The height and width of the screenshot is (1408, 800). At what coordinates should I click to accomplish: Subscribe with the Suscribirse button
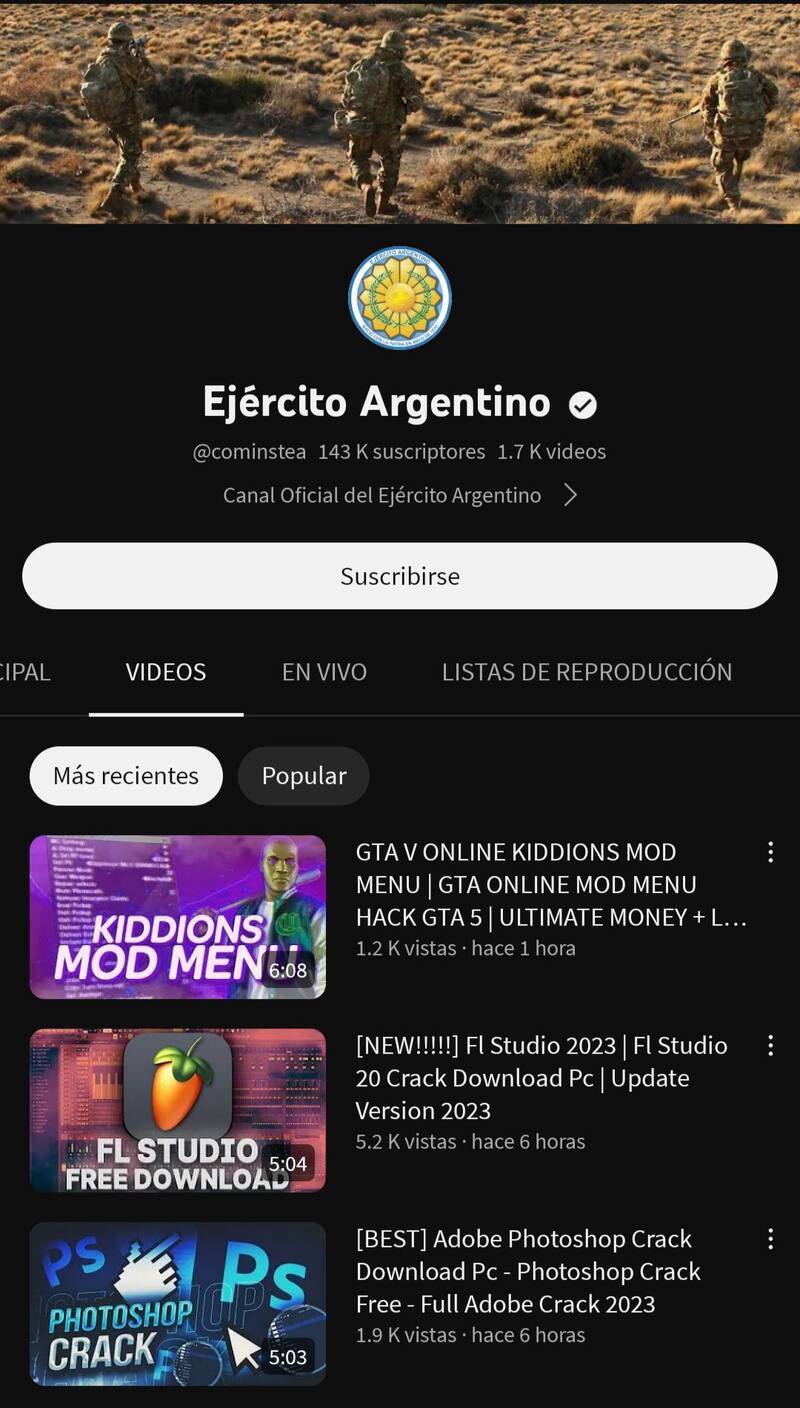pyautogui.click(x=400, y=576)
